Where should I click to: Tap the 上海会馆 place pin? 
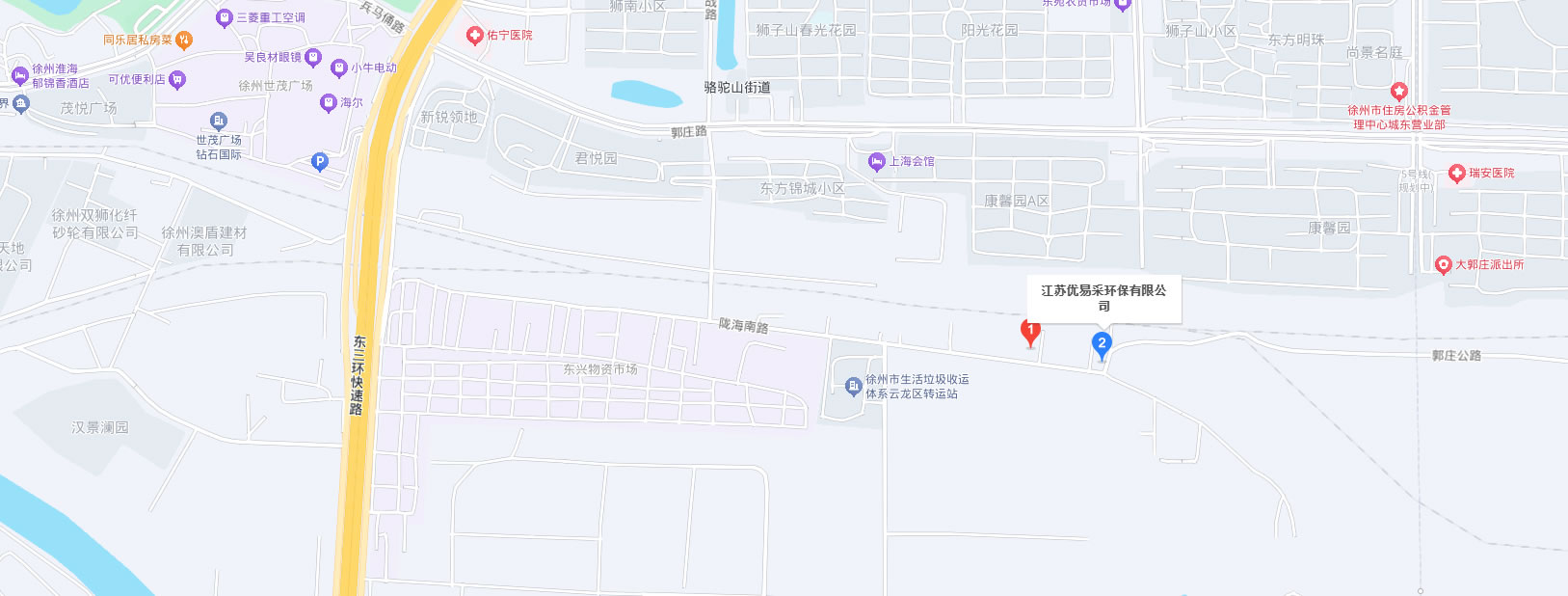tap(876, 162)
